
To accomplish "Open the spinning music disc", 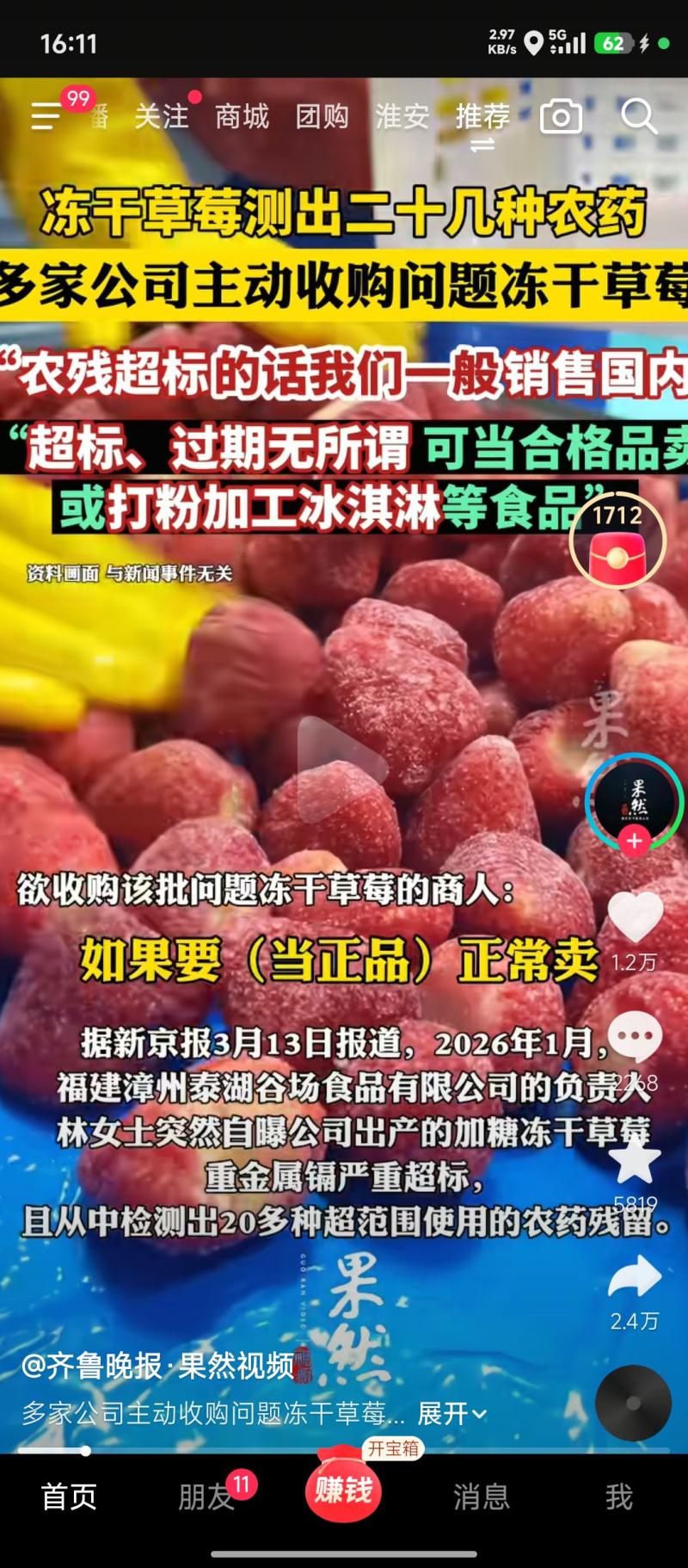I will [x=633, y=1403].
